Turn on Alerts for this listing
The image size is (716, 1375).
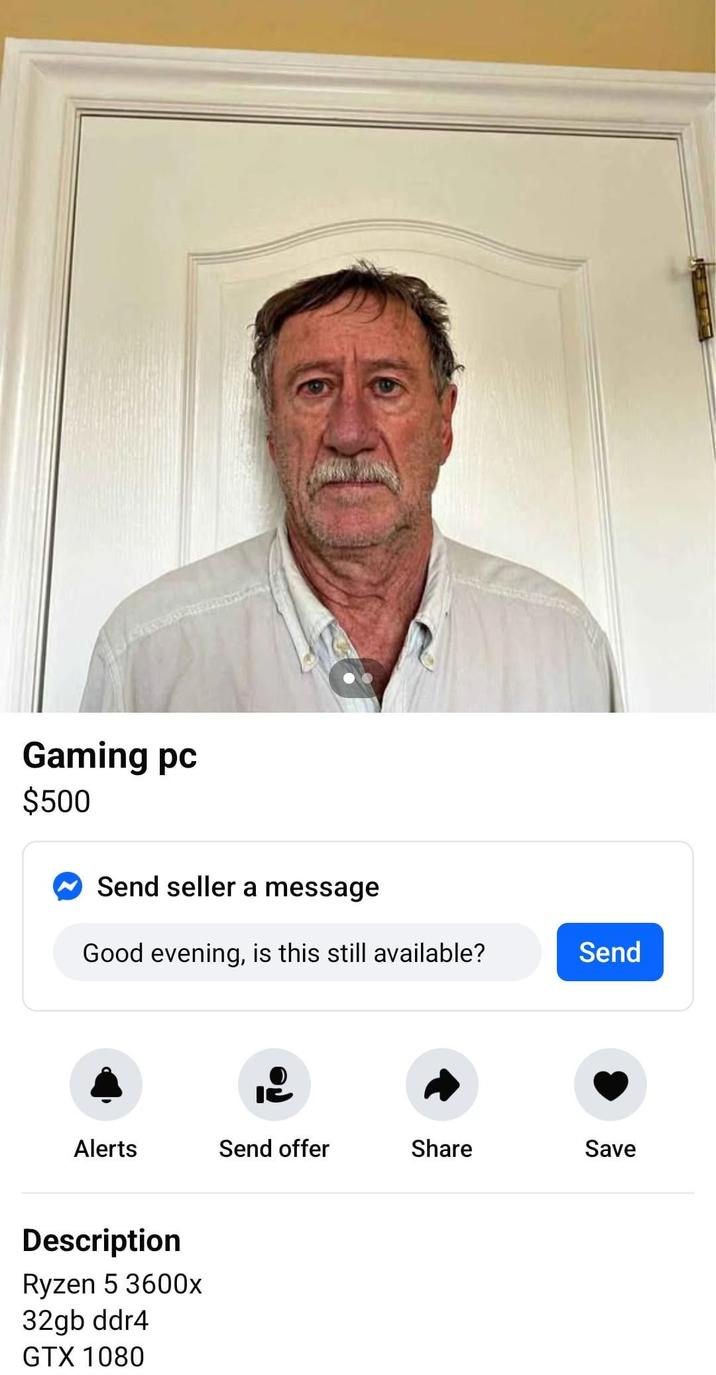pos(106,1085)
